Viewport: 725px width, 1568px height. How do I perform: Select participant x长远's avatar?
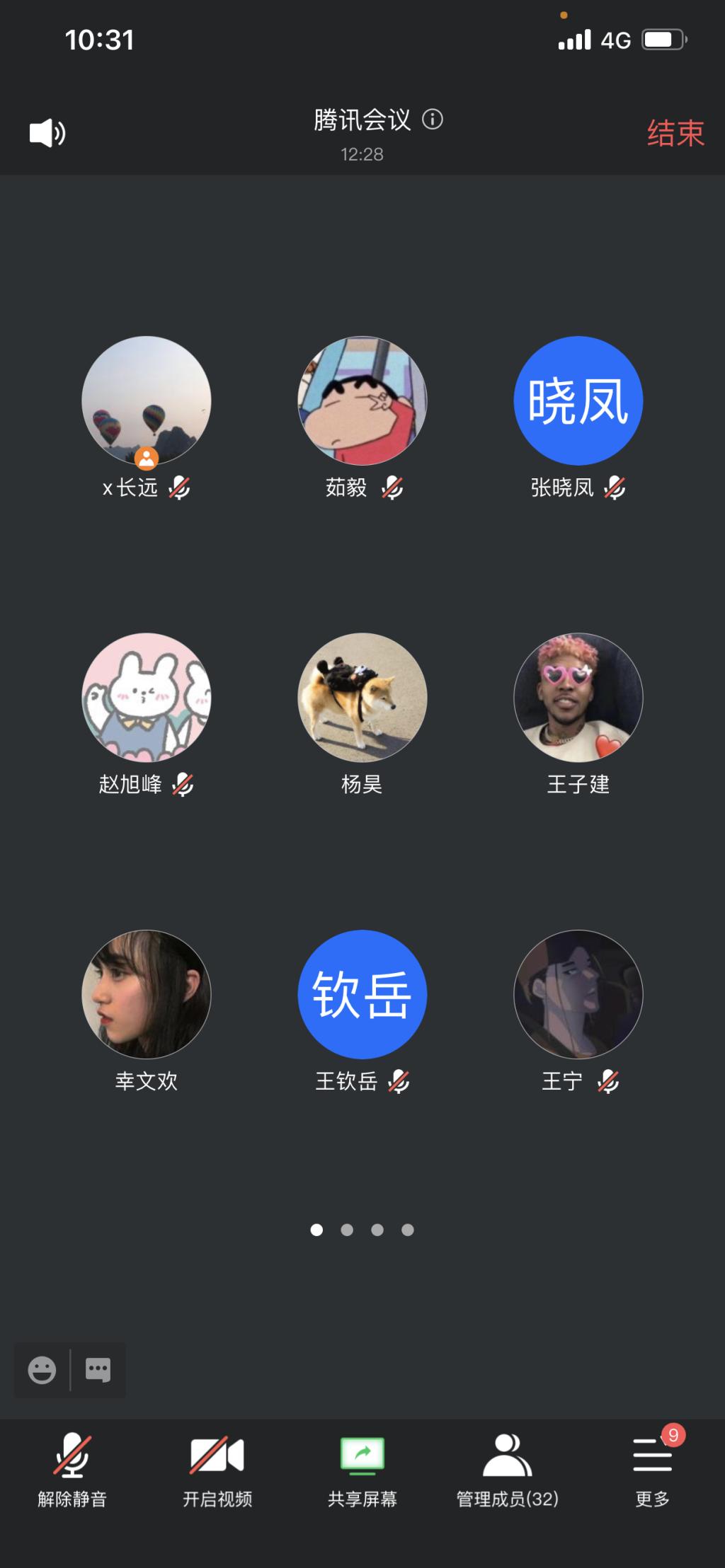click(x=147, y=400)
